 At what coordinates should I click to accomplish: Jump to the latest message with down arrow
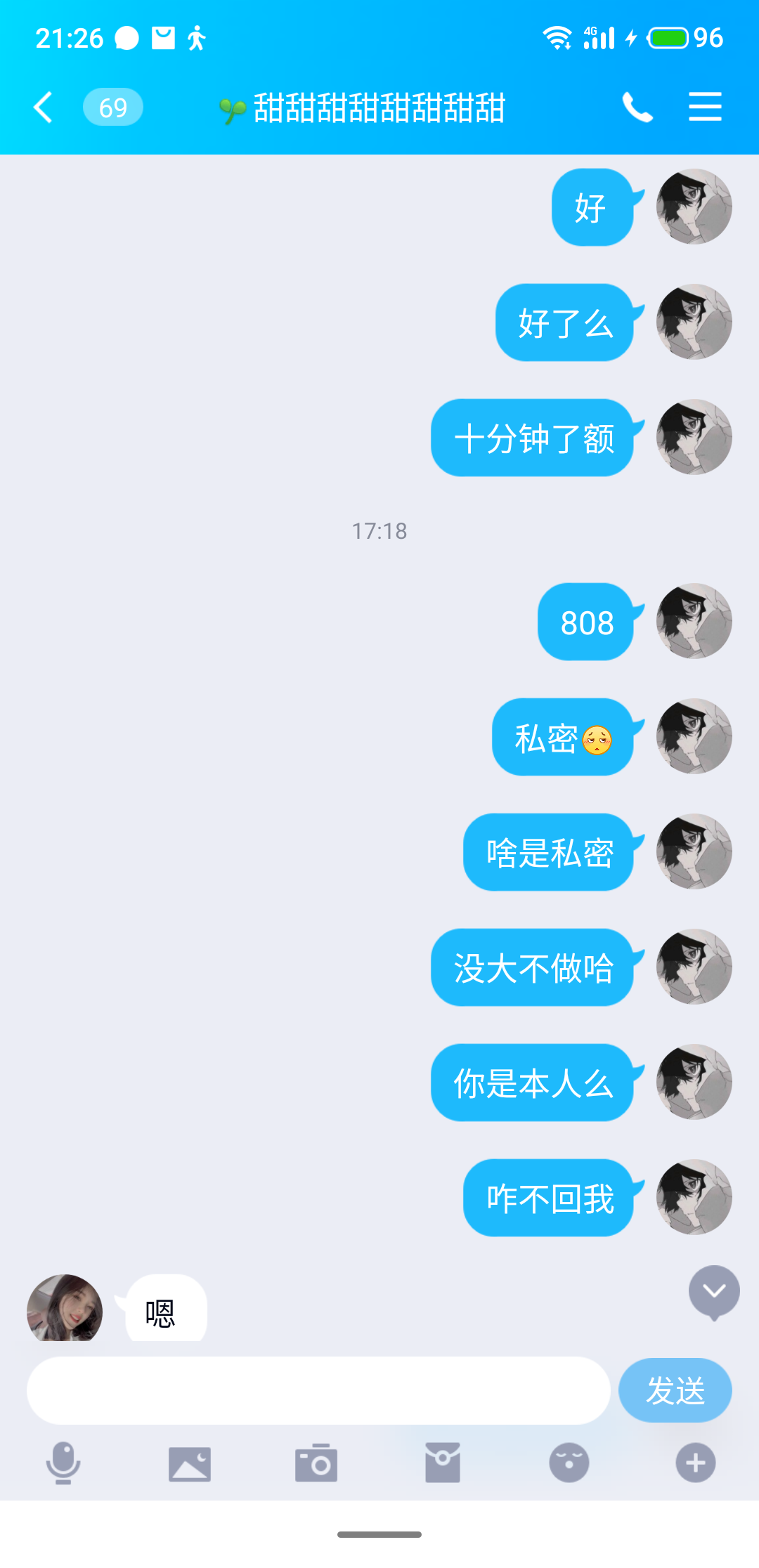coord(714,1291)
